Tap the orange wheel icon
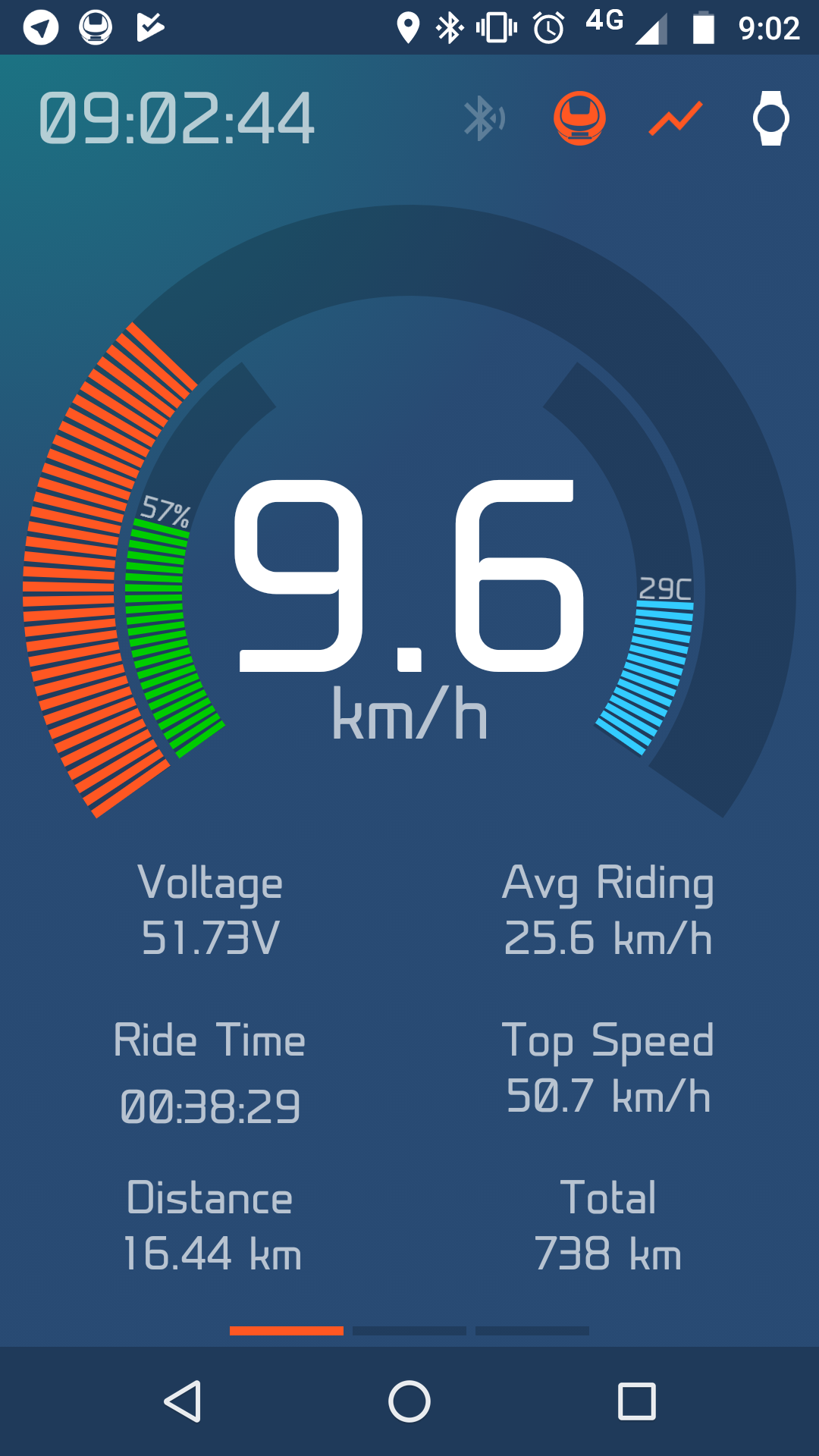The image size is (819, 1456). coord(579,118)
